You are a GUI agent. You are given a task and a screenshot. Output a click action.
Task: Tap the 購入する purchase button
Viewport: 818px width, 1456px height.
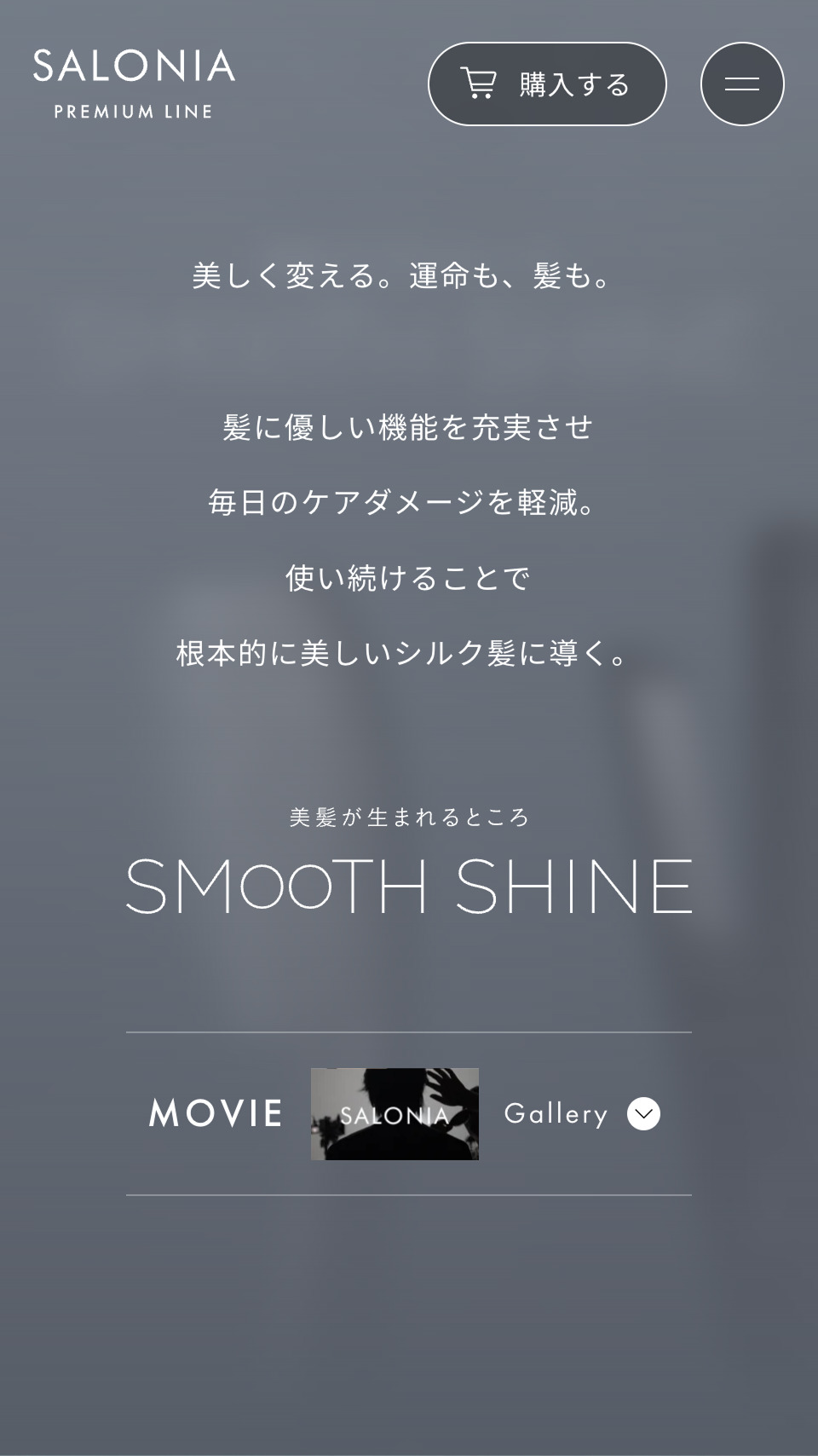click(x=547, y=84)
